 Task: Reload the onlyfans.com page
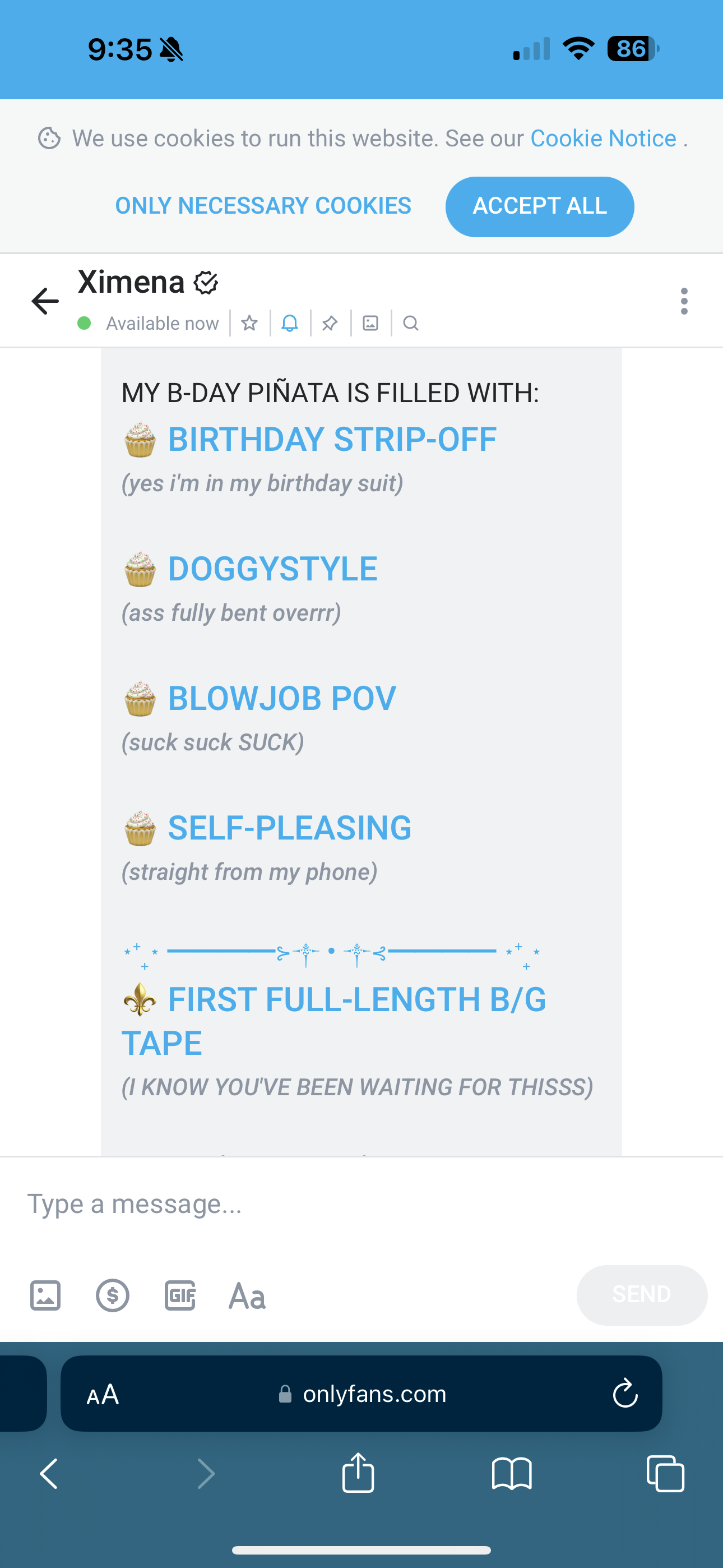[x=624, y=1393]
